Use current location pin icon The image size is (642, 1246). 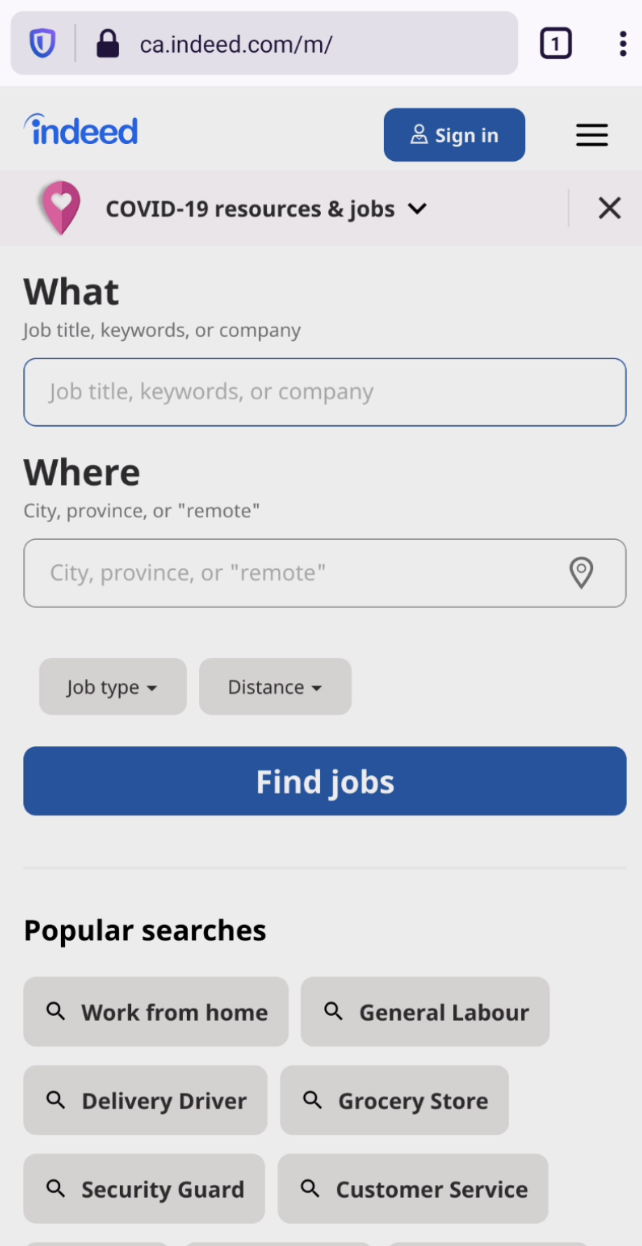[x=581, y=573]
